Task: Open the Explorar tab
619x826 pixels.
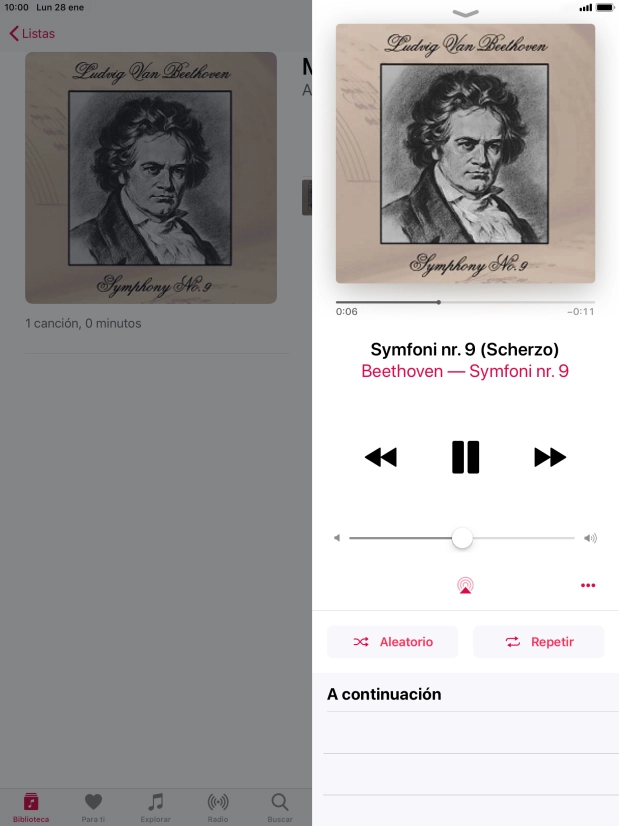Action: (155, 806)
